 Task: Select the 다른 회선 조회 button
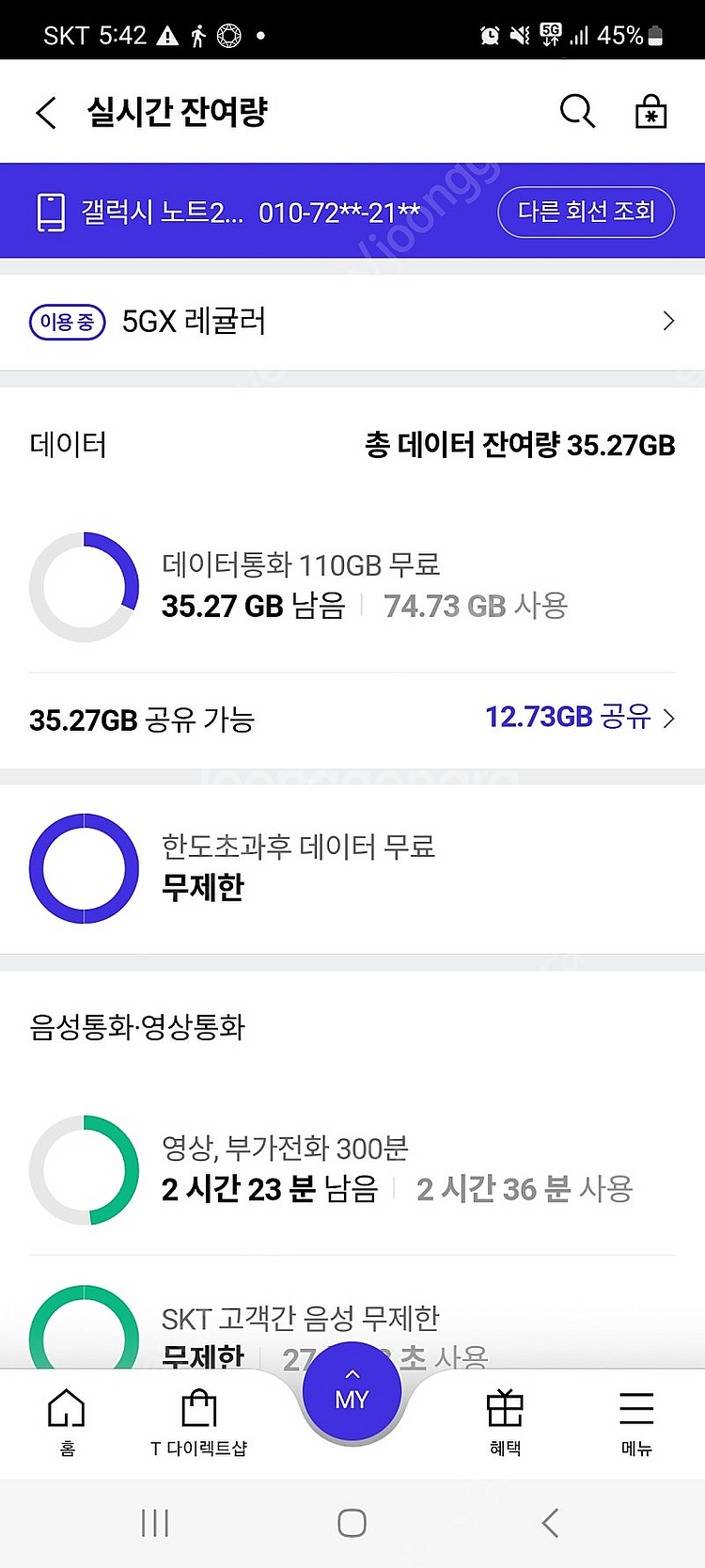pyautogui.click(x=586, y=212)
